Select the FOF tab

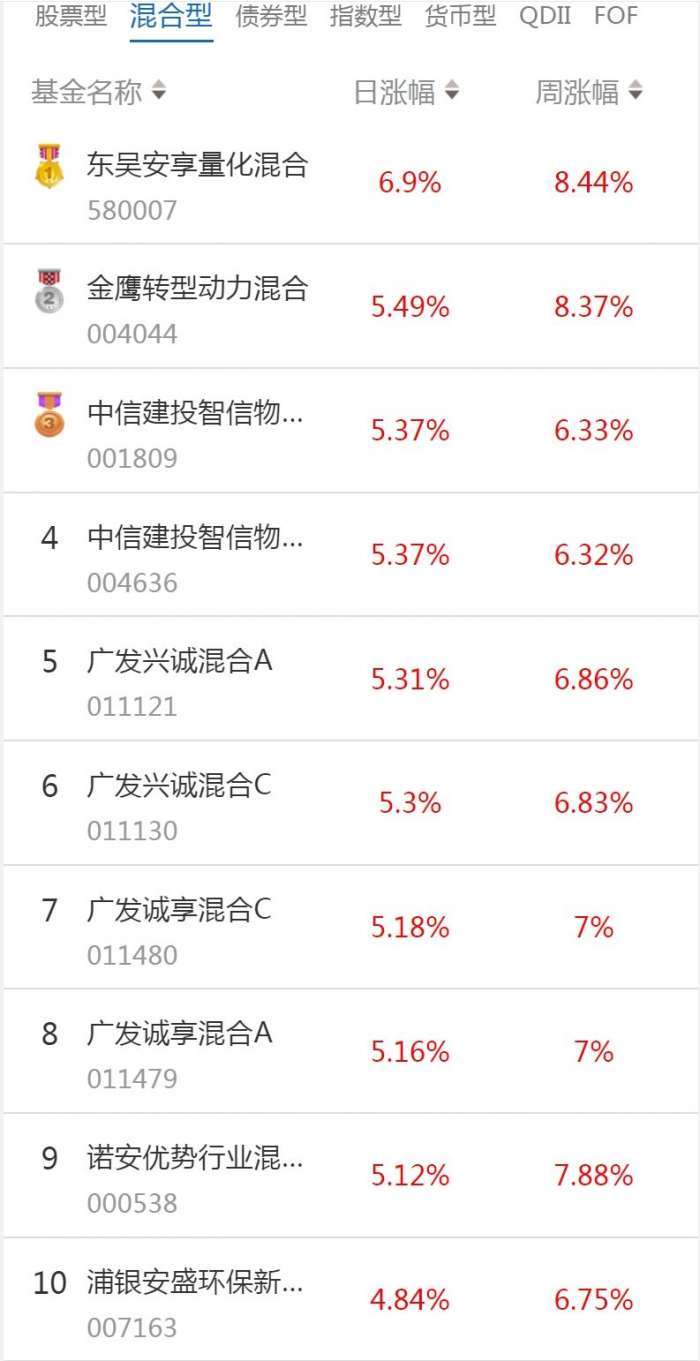coord(615,17)
